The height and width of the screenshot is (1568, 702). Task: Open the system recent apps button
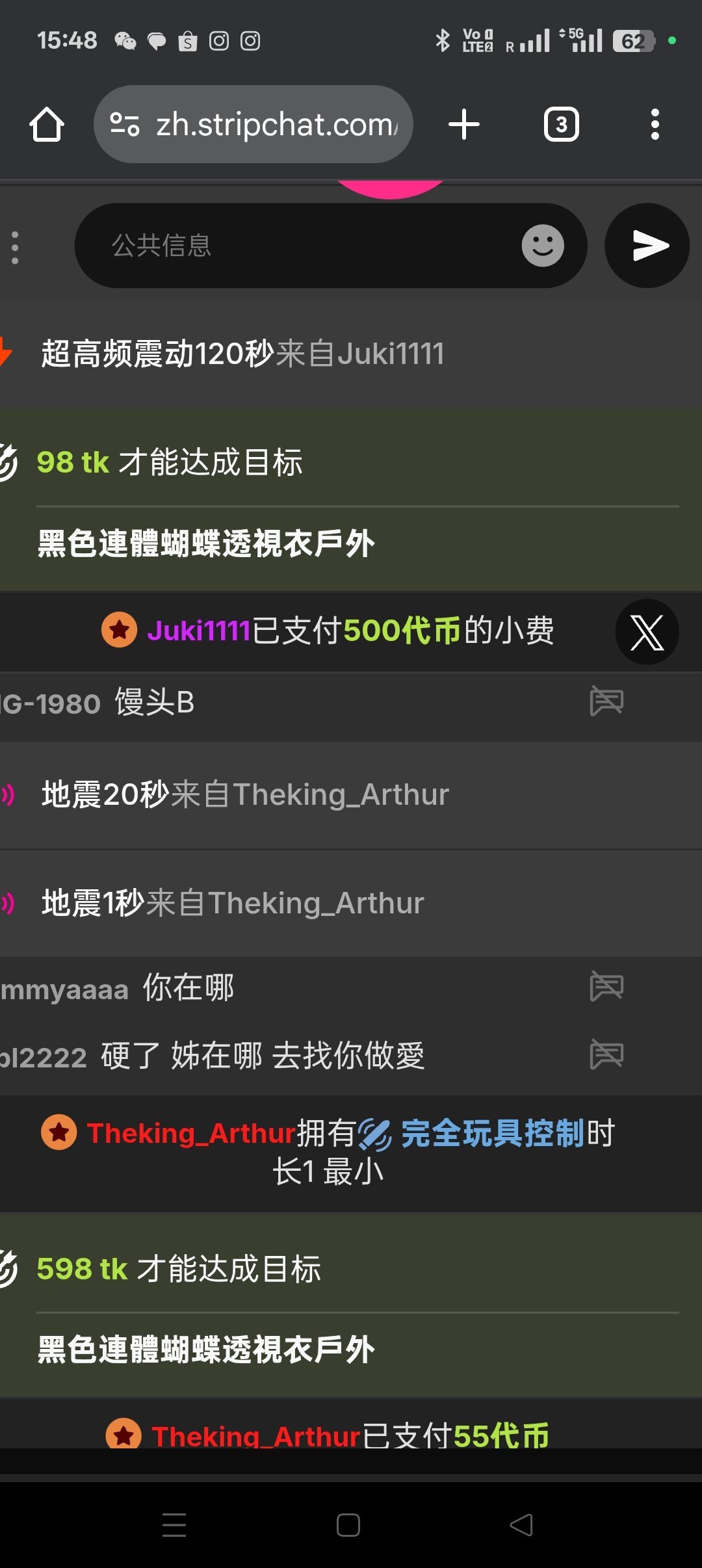[174, 1524]
